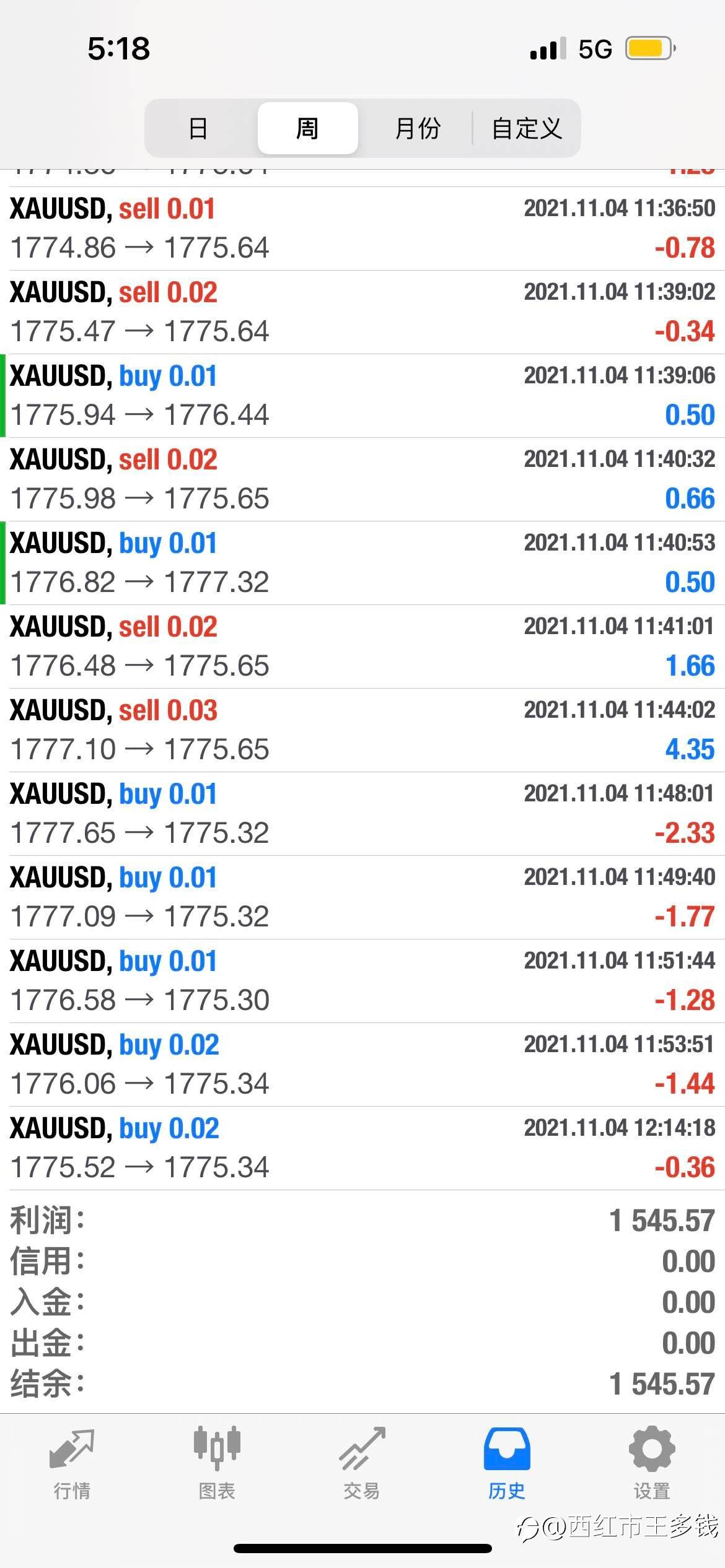Select the 周 (week) period tab
725x1568 pixels.
tap(307, 128)
